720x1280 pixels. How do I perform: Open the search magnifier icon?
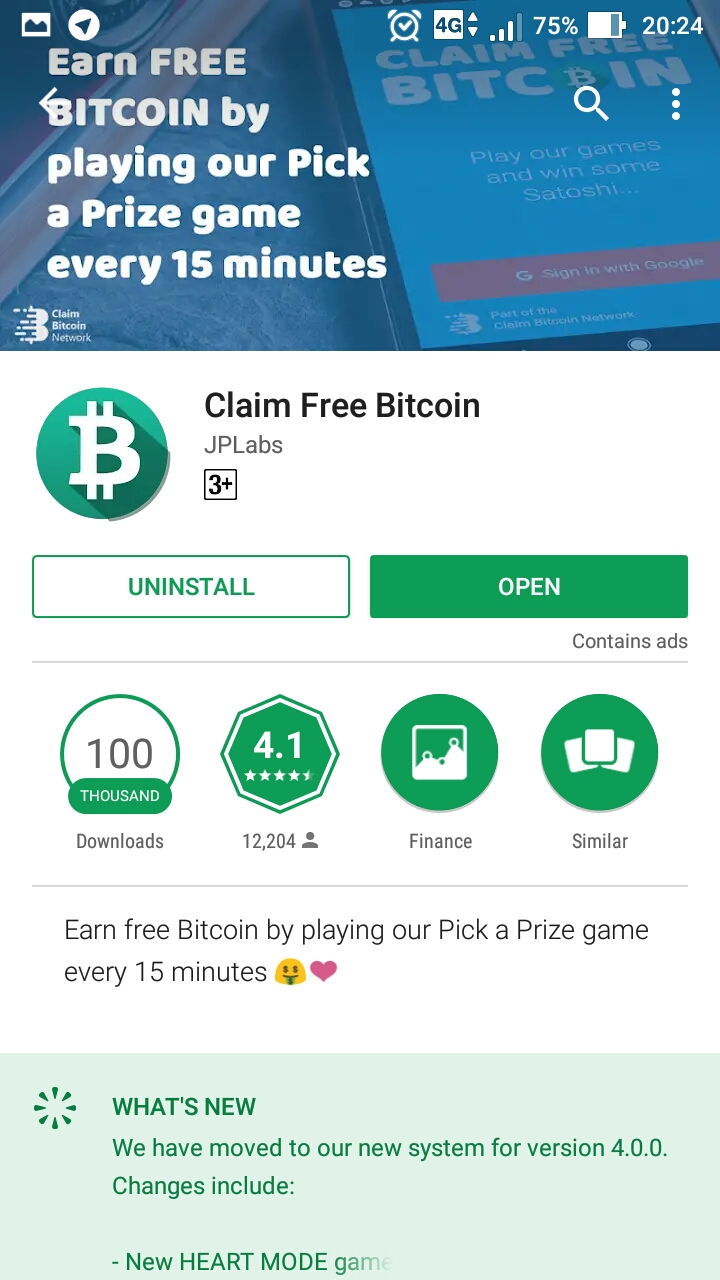click(591, 103)
